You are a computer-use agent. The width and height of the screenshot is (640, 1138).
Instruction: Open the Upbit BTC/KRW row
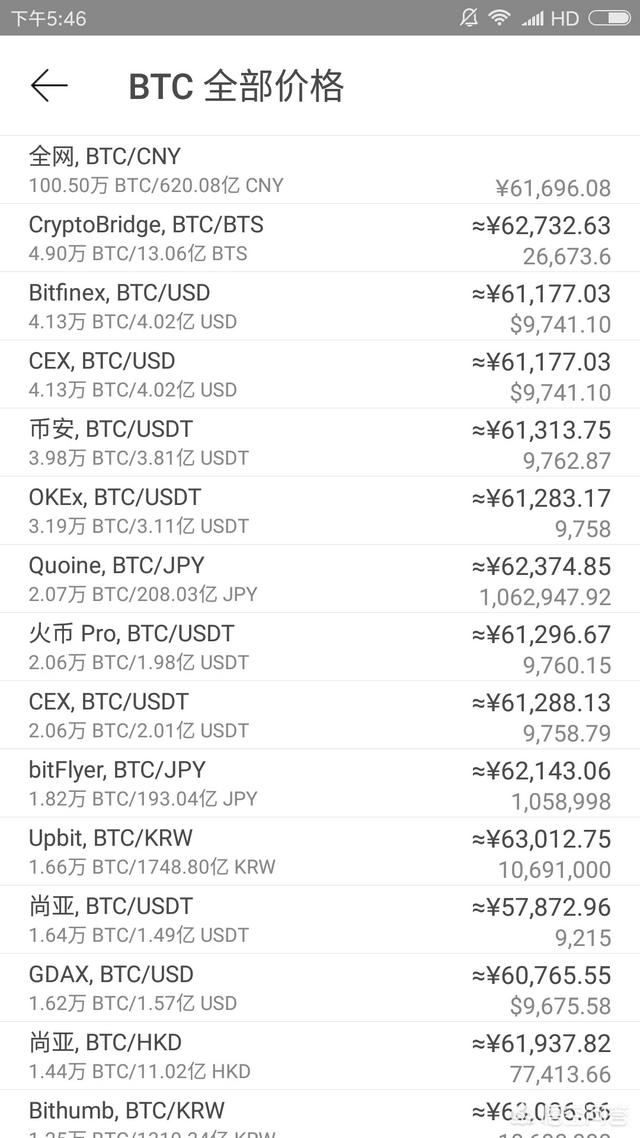(320, 850)
